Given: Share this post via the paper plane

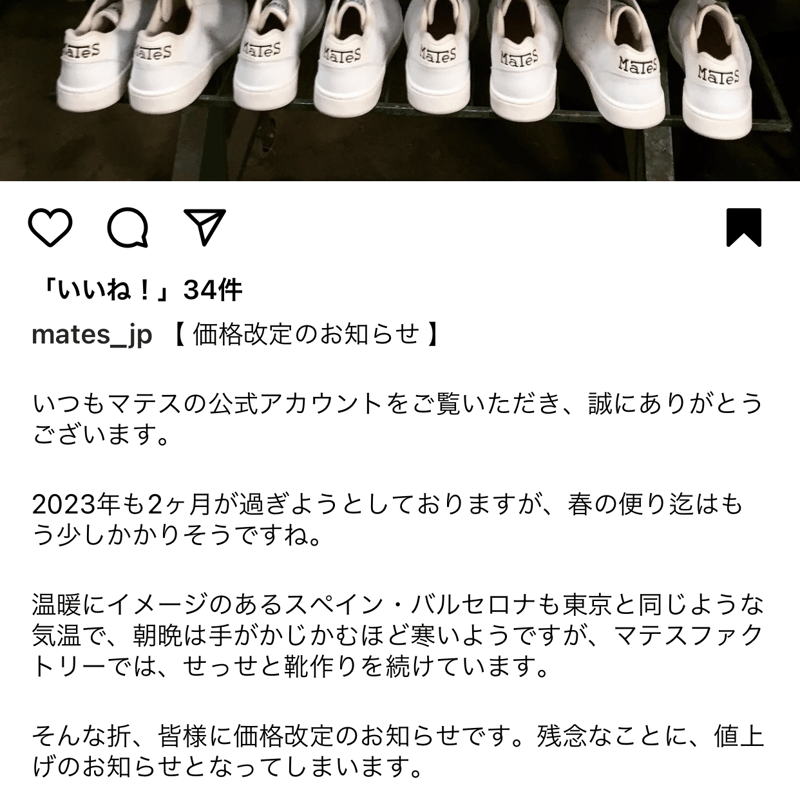Looking at the screenshot, I should coord(204,228).
